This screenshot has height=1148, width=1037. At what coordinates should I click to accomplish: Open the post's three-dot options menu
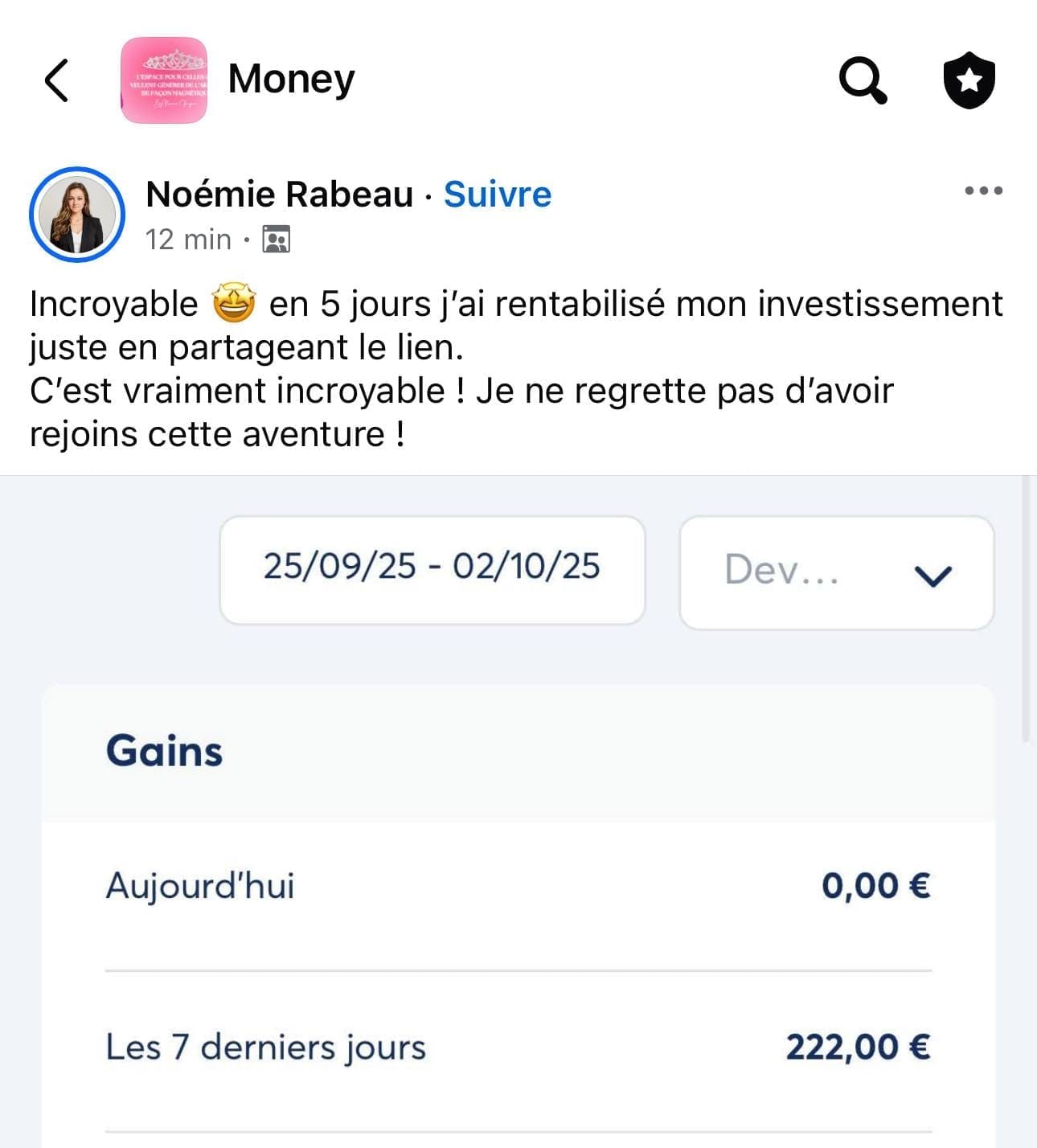pos(983,191)
